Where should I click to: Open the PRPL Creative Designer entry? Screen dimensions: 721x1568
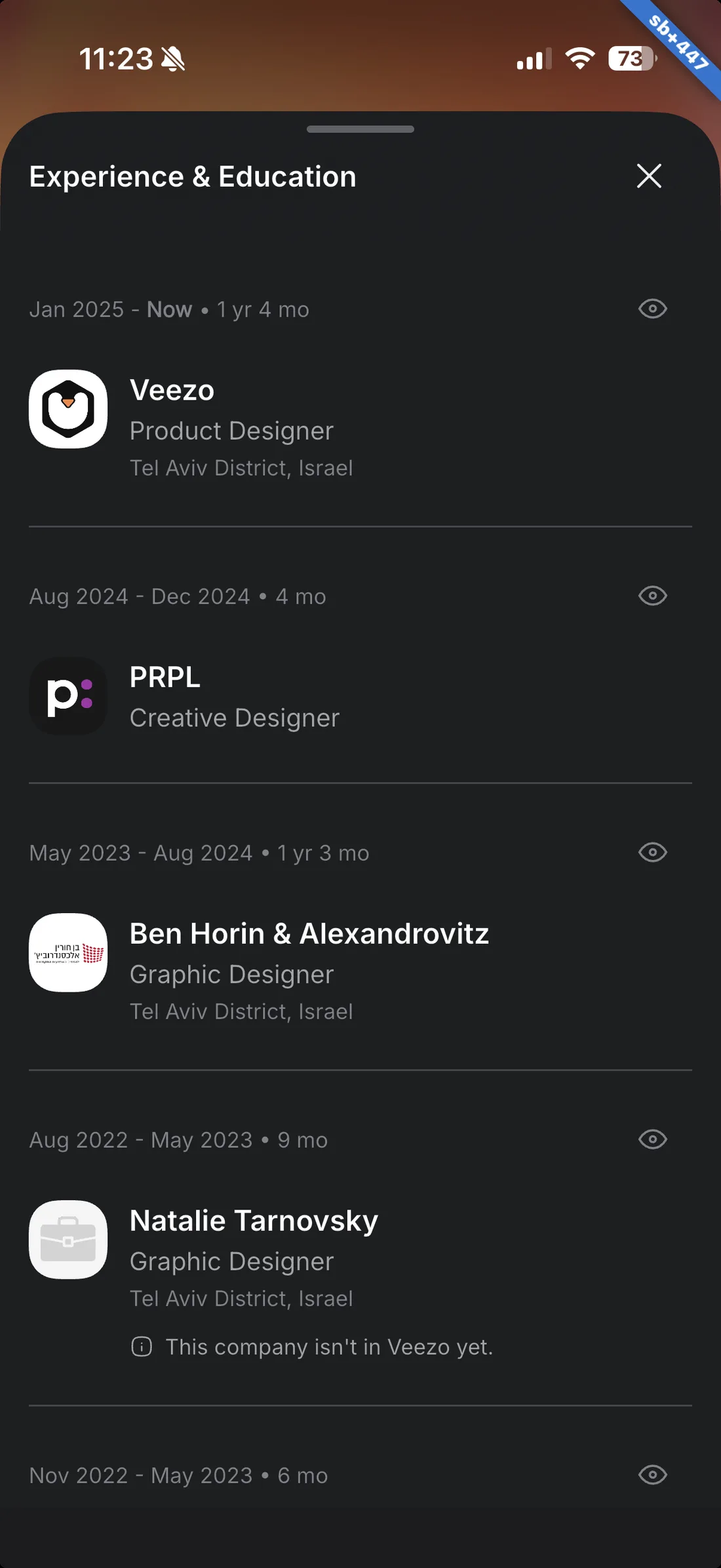click(x=360, y=696)
